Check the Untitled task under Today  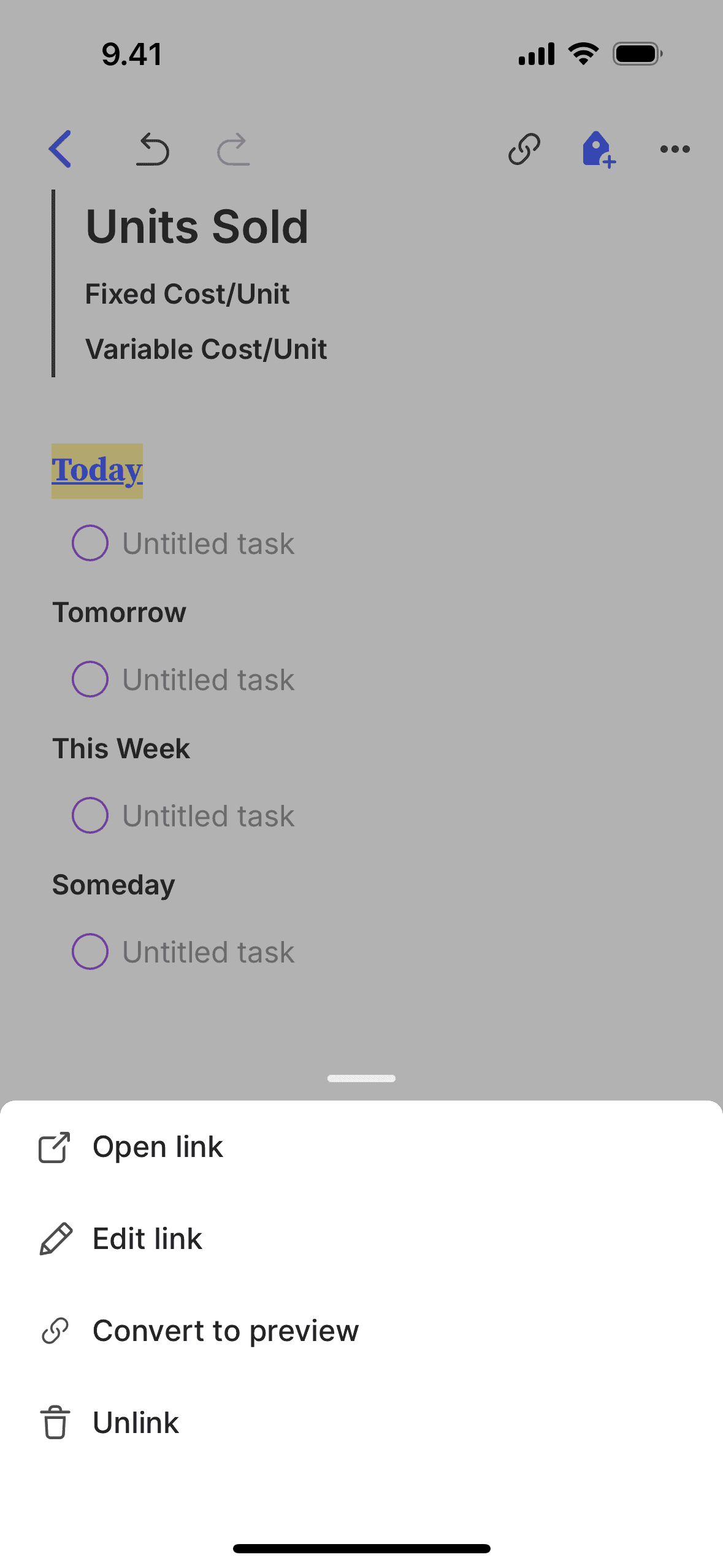(90, 543)
